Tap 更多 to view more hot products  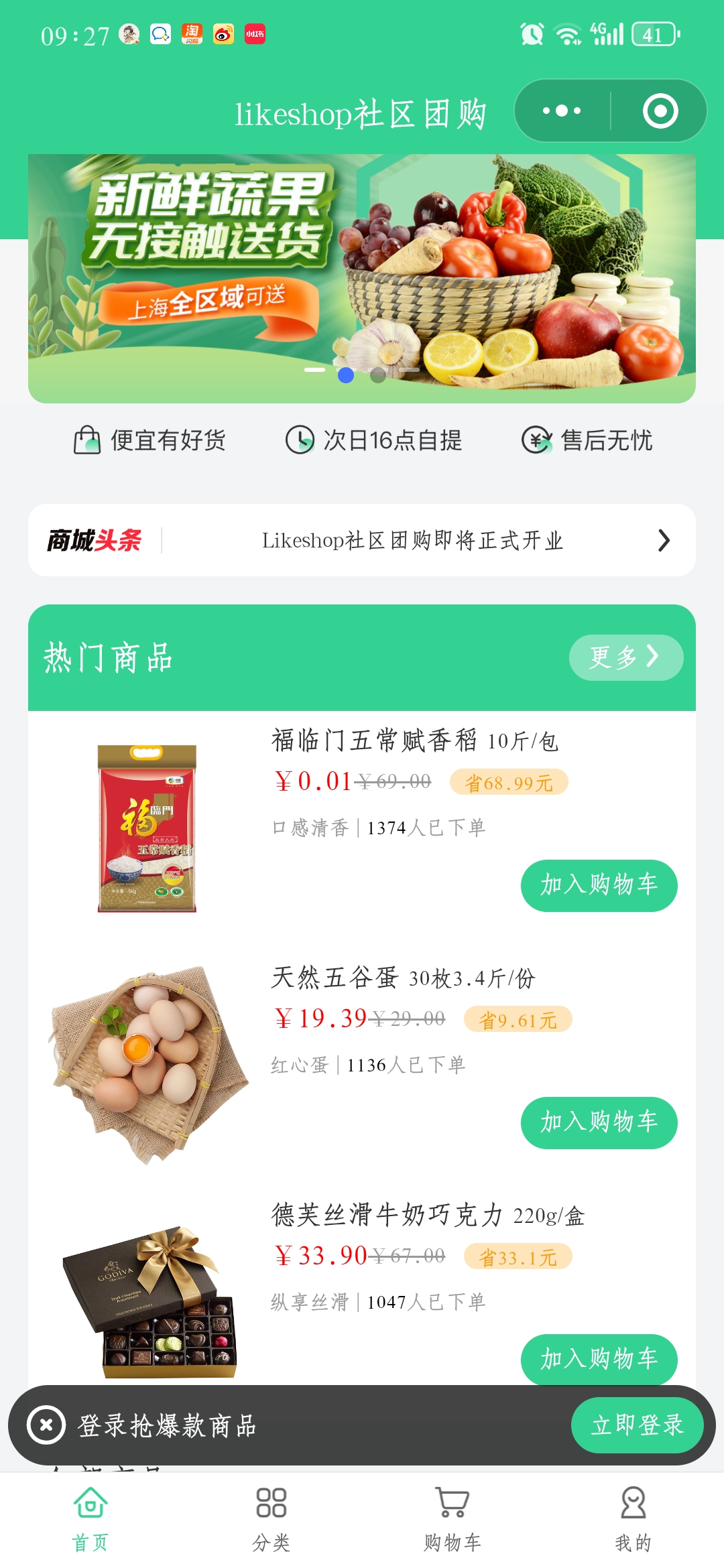point(625,657)
